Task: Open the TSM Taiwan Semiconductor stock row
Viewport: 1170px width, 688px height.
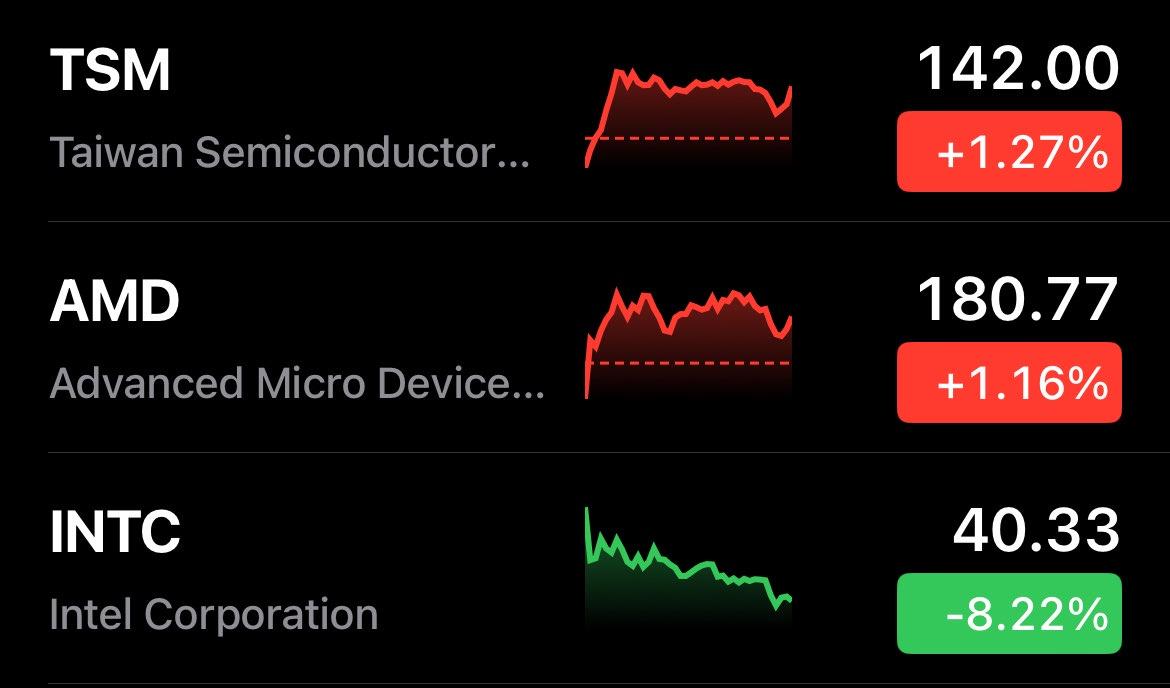Action: (x=290, y=110)
